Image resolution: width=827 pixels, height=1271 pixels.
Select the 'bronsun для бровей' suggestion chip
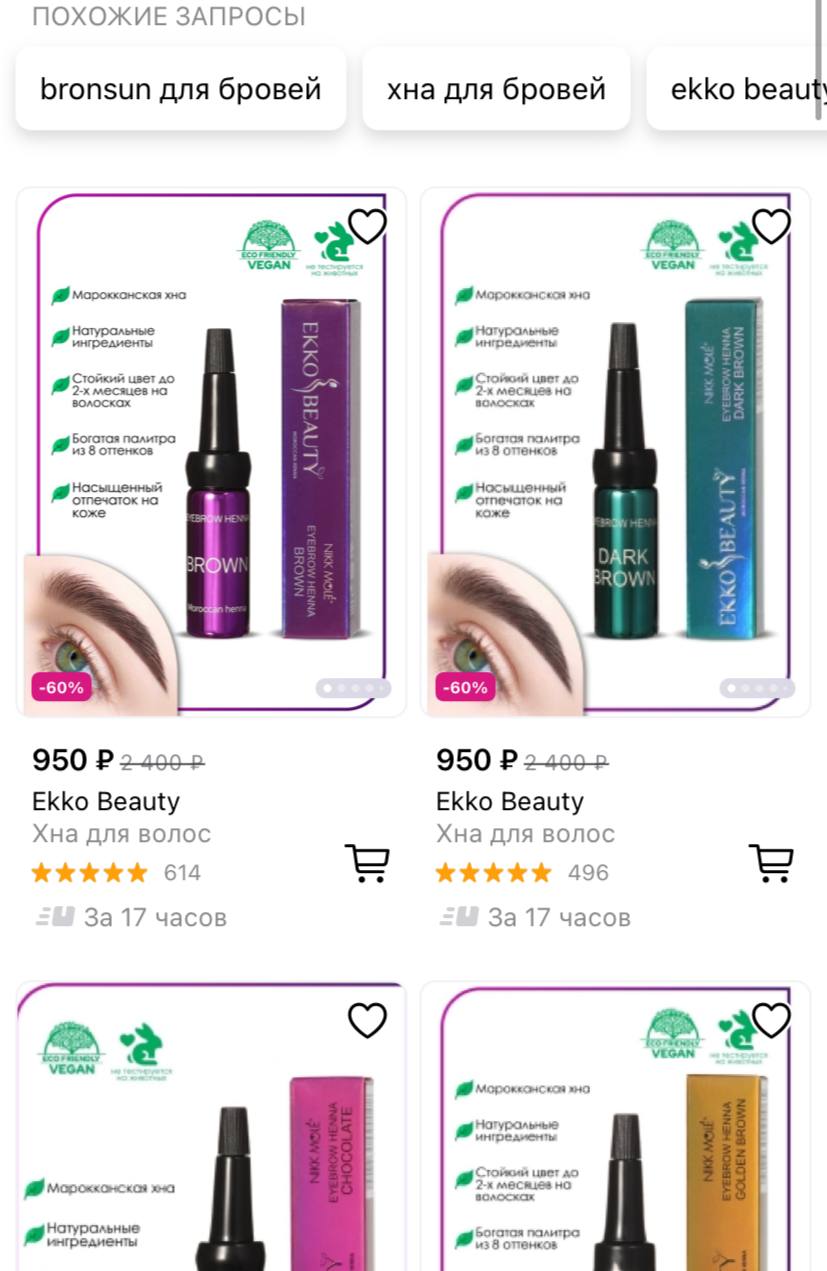coord(180,89)
